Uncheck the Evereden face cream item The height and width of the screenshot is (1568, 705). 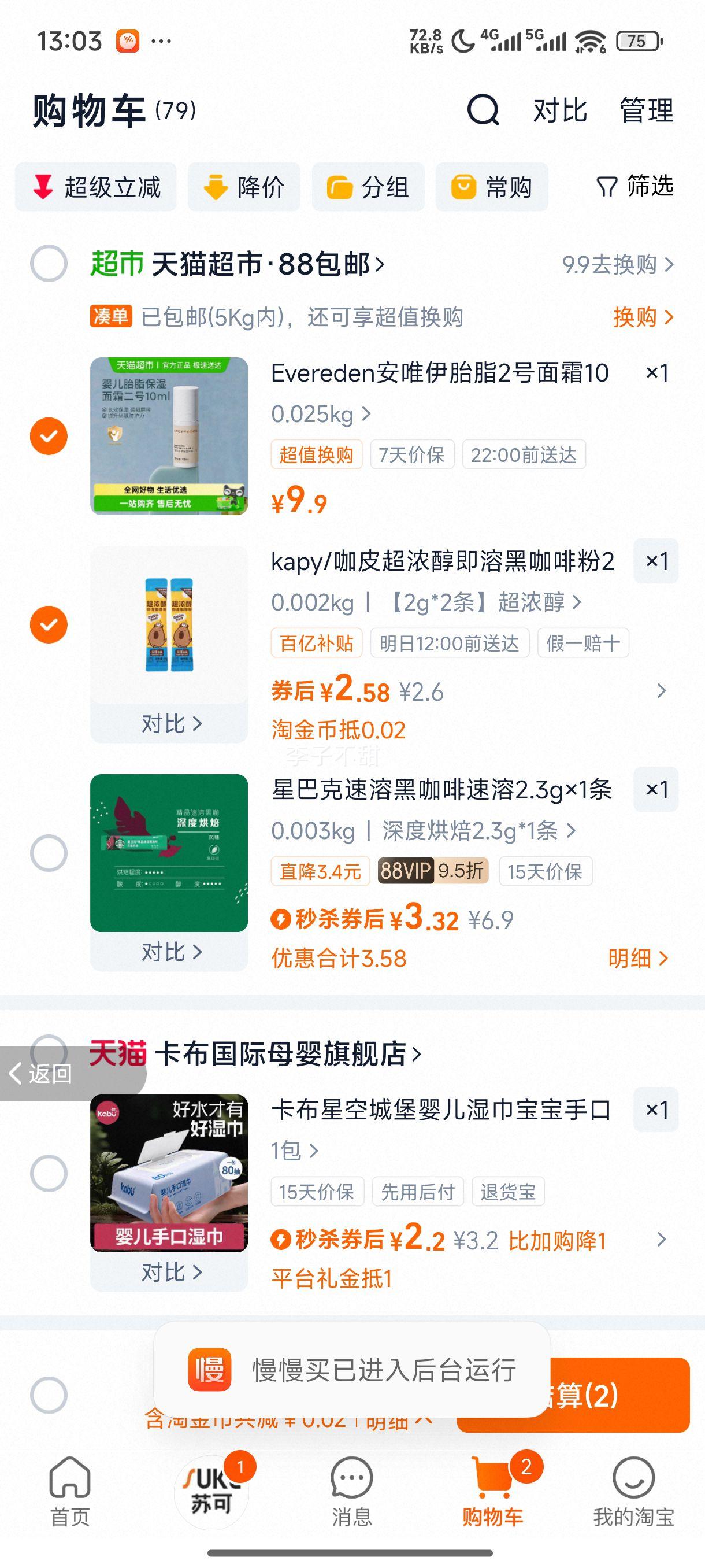[x=49, y=435]
